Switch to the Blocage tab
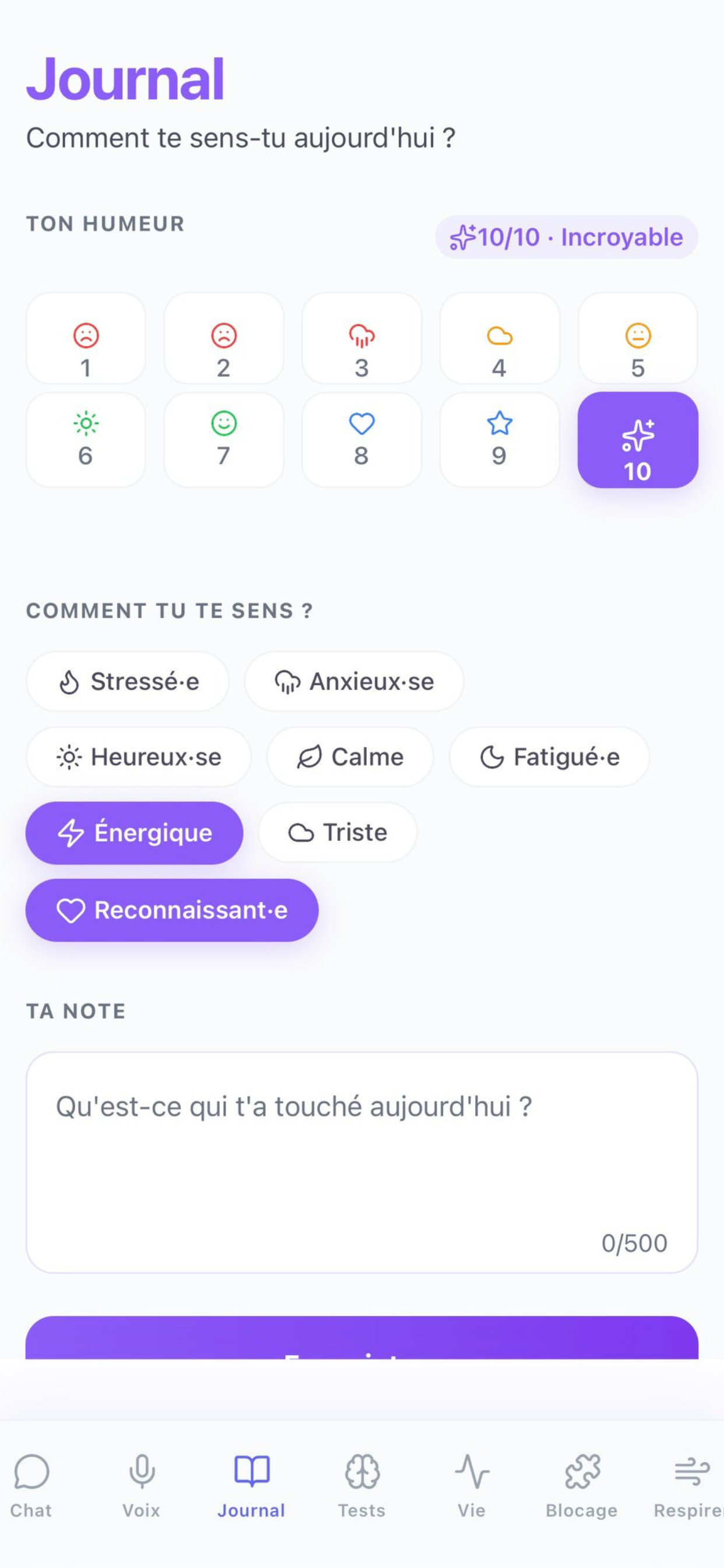 (x=582, y=1485)
